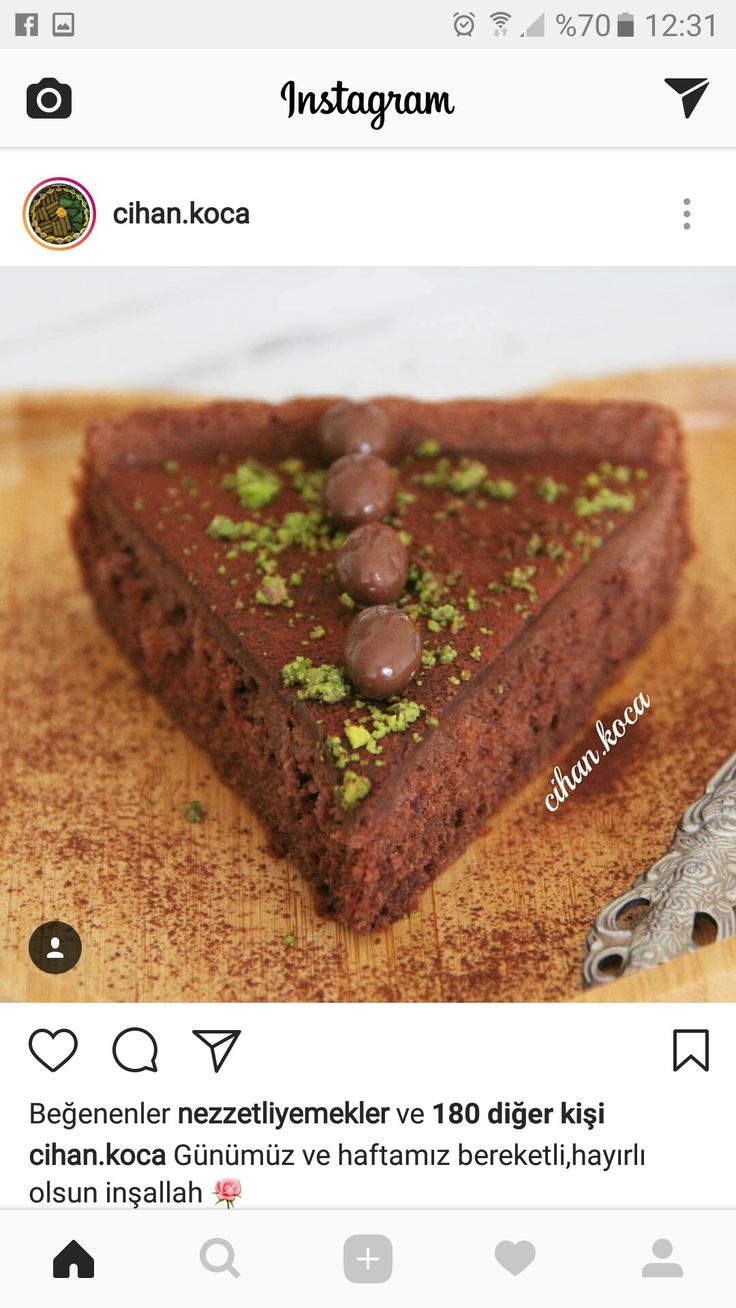Open nezzetliyemekler profile from likes line
Screen dimensions: 736x1308
tap(283, 1114)
